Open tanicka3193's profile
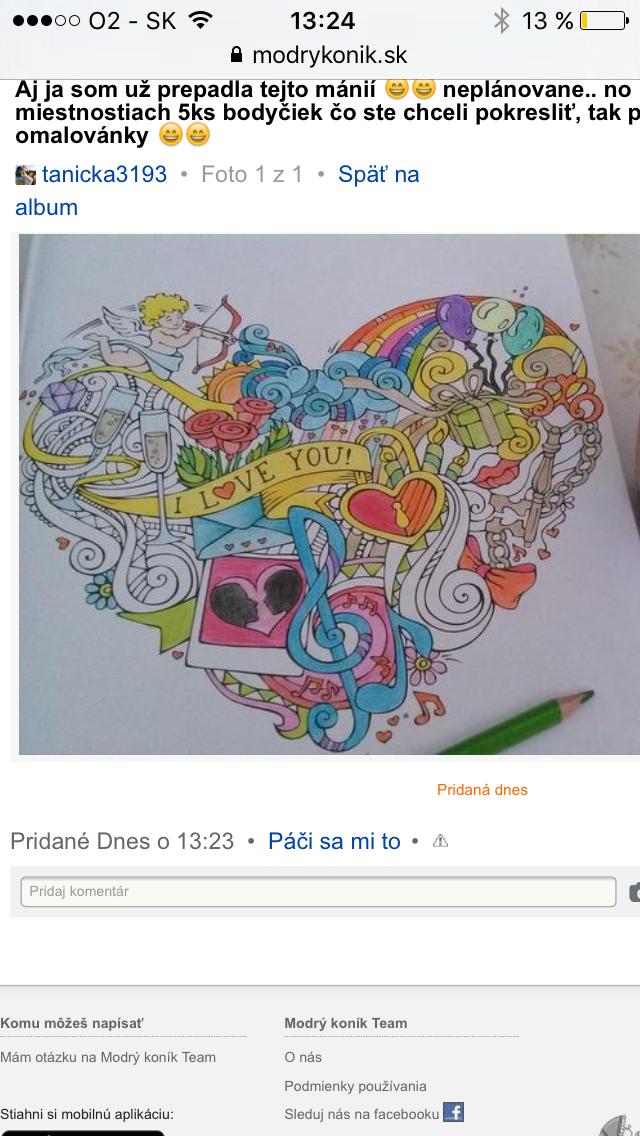This screenshot has height=1136, width=640. (103, 174)
